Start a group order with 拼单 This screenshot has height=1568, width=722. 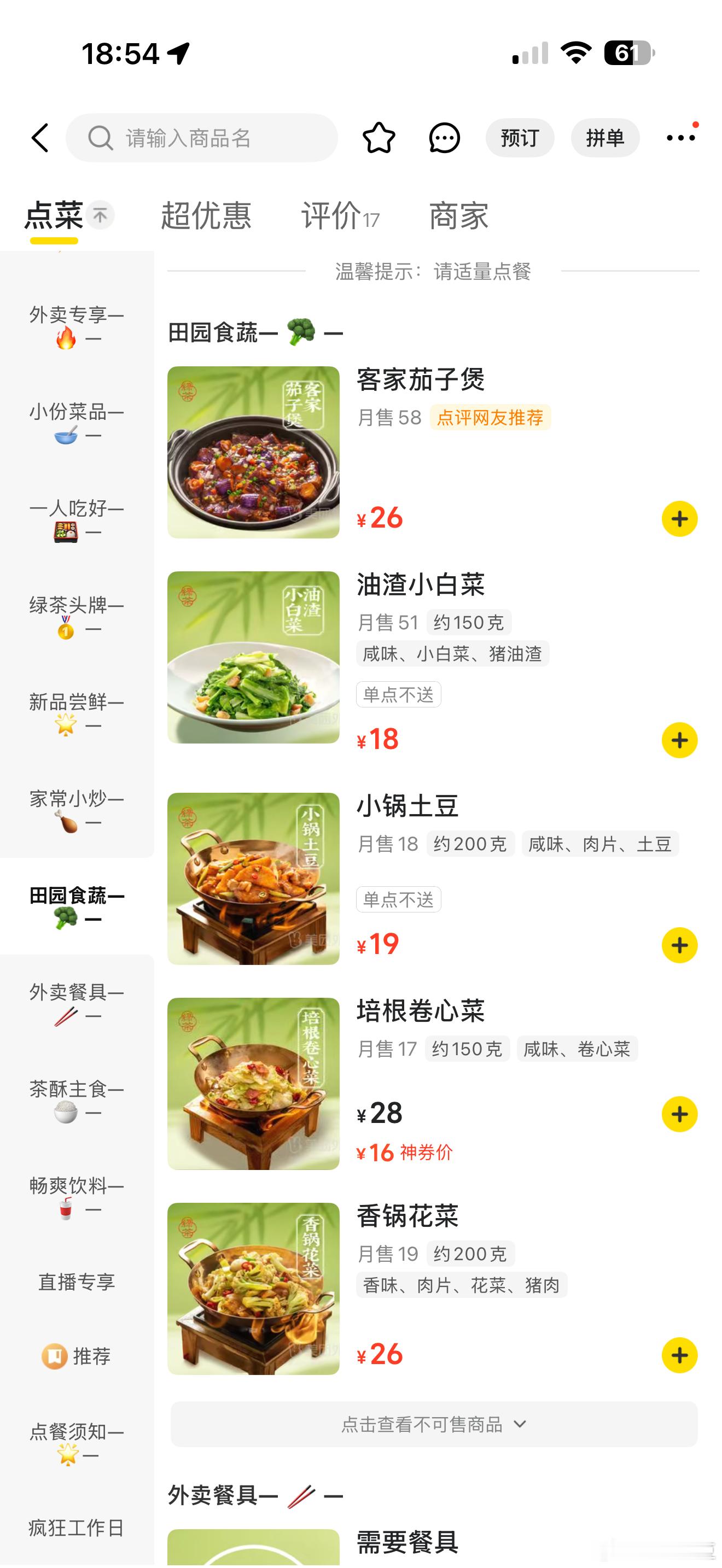tap(604, 138)
